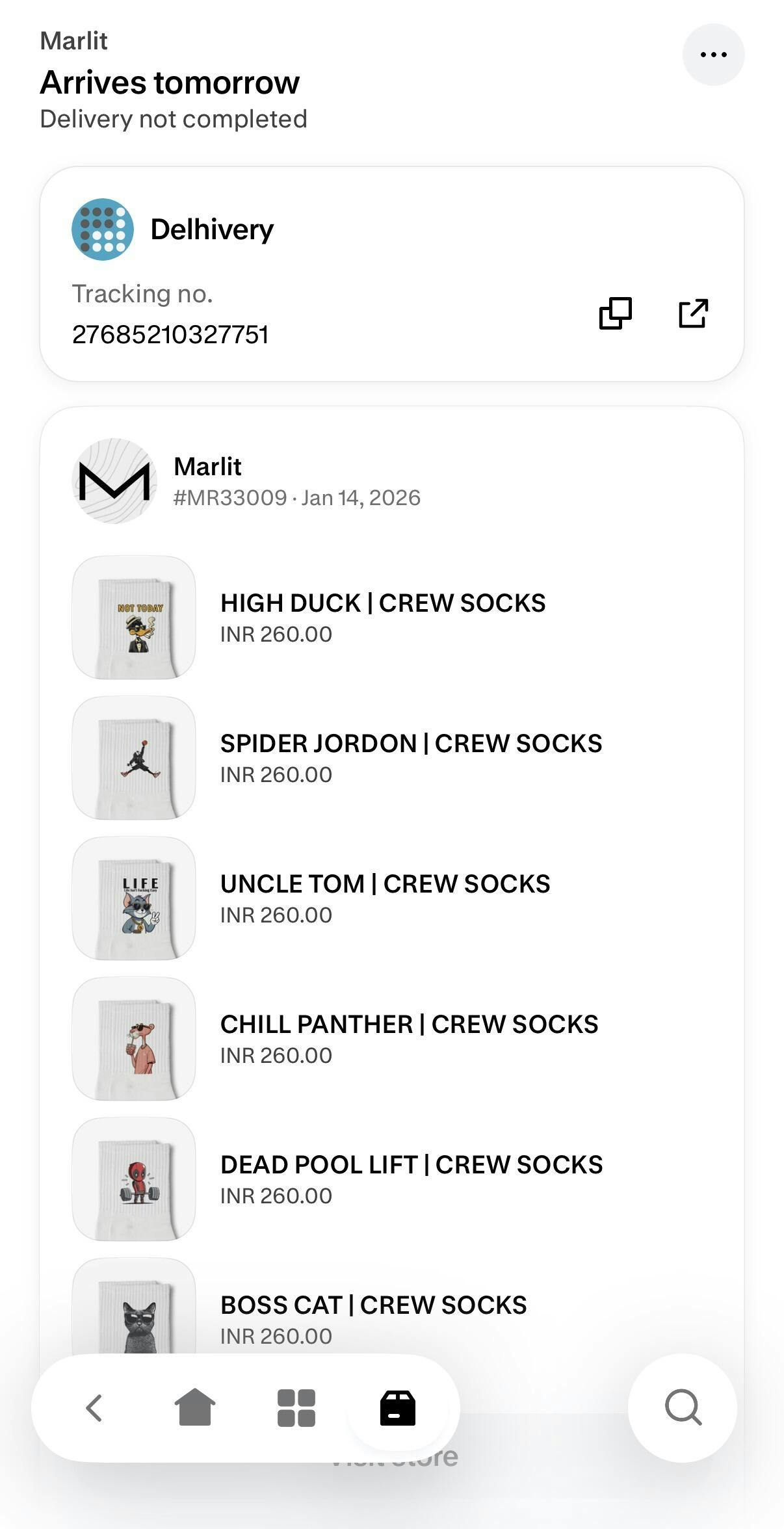The image size is (784, 1529).
Task: Switch to the orders package tab
Action: coord(397,1408)
